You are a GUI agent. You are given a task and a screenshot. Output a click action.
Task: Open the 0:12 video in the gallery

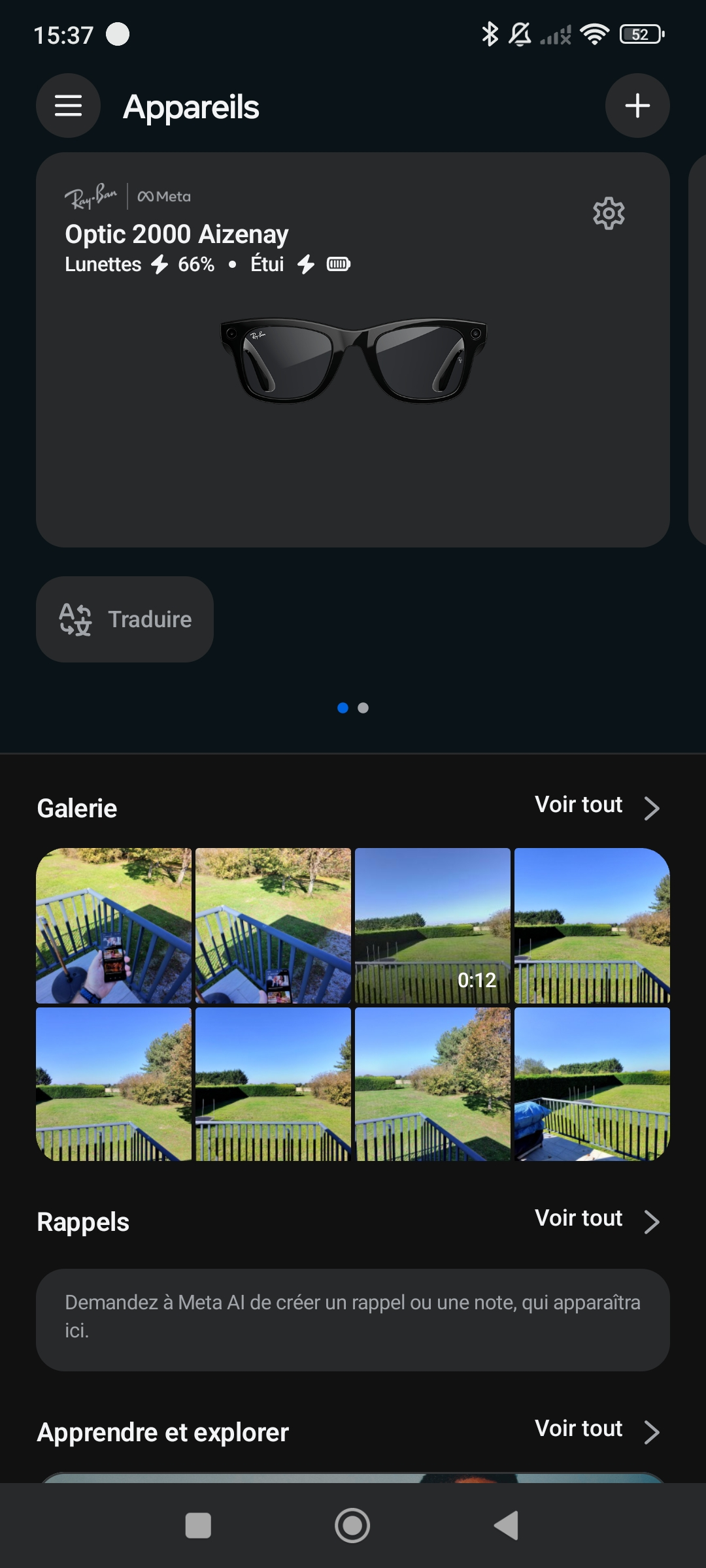point(432,925)
